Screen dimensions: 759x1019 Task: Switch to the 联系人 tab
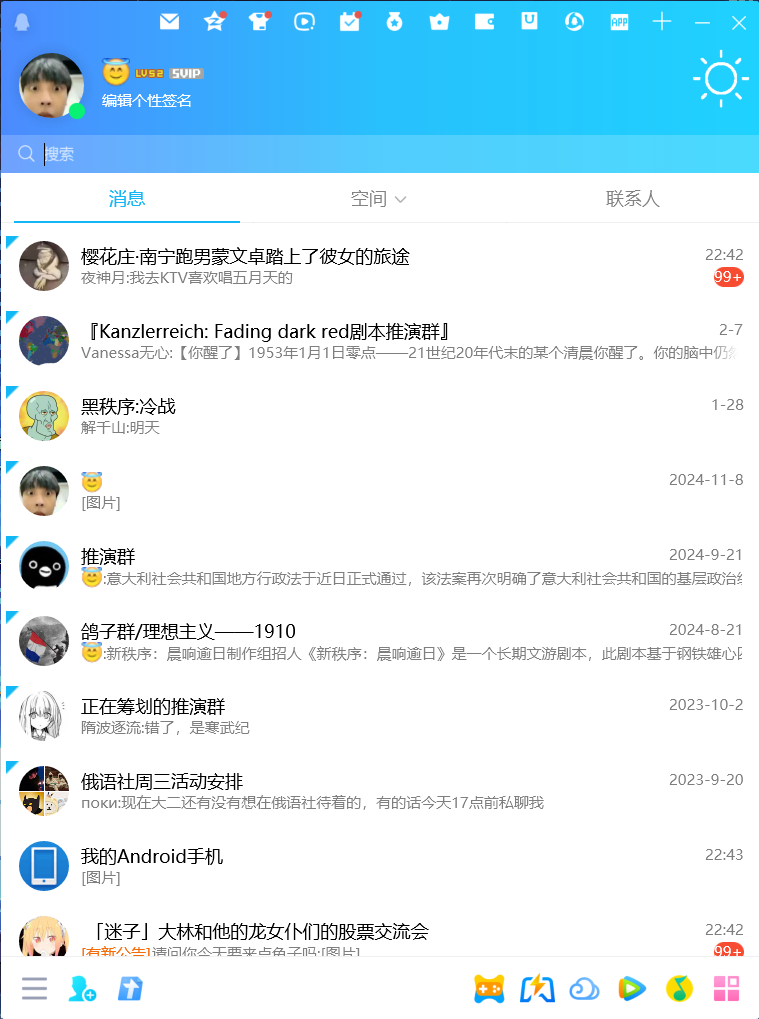pyautogui.click(x=632, y=199)
